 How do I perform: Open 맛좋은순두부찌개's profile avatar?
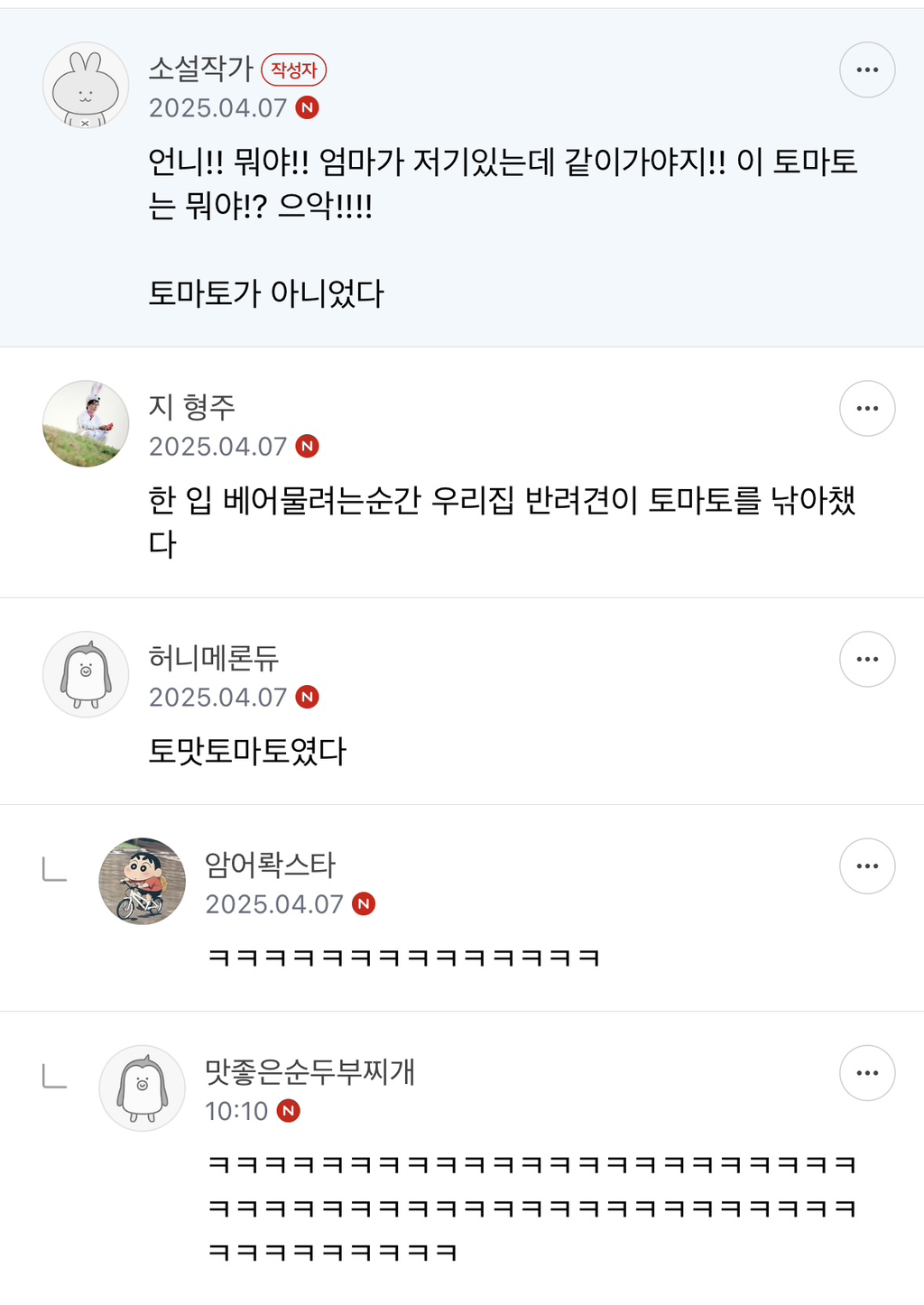click(142, 1088)
